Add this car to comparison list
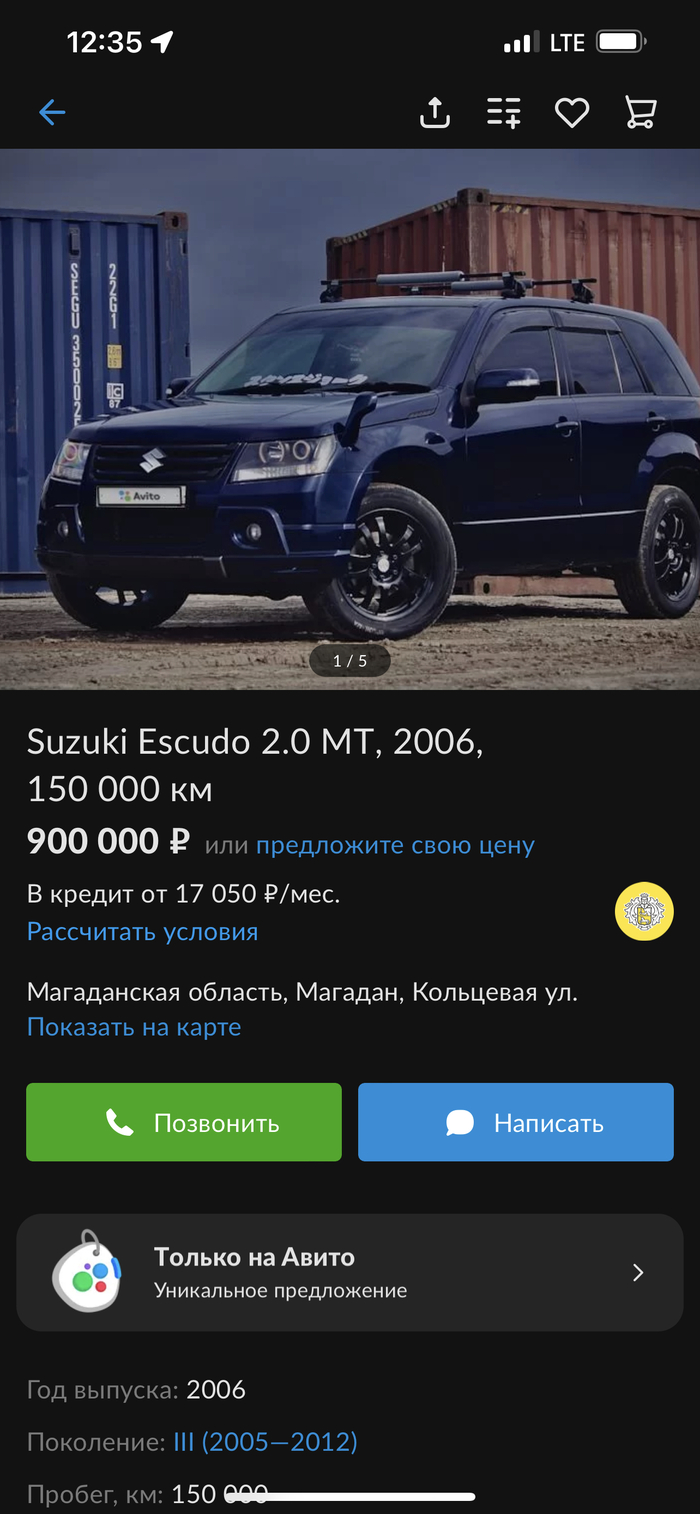The image size is (700, 1514). 504,113
